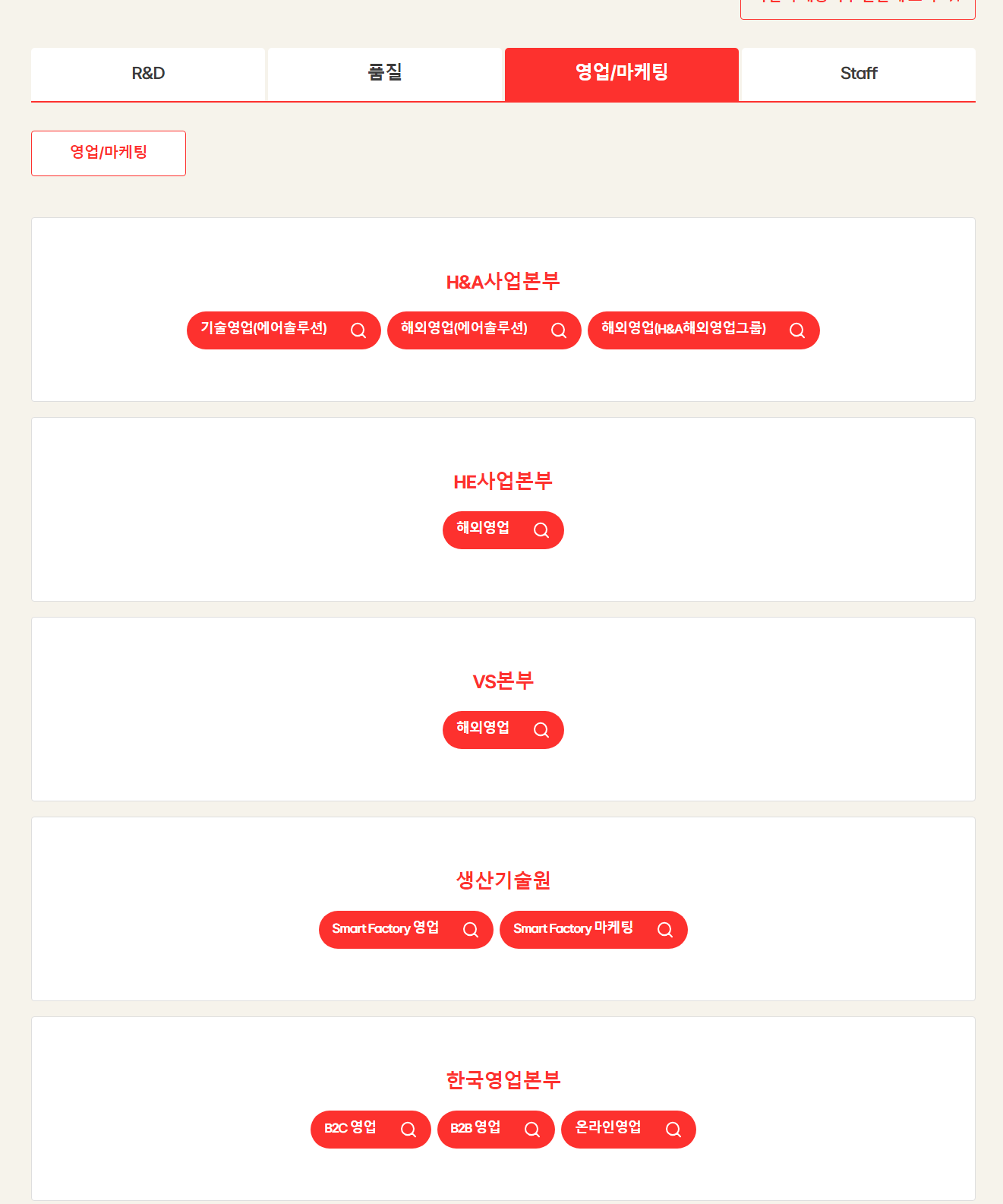Open 해외영업(에어솔루션) job details
Screen dimensions: 1003x1204
click(484, 330)
